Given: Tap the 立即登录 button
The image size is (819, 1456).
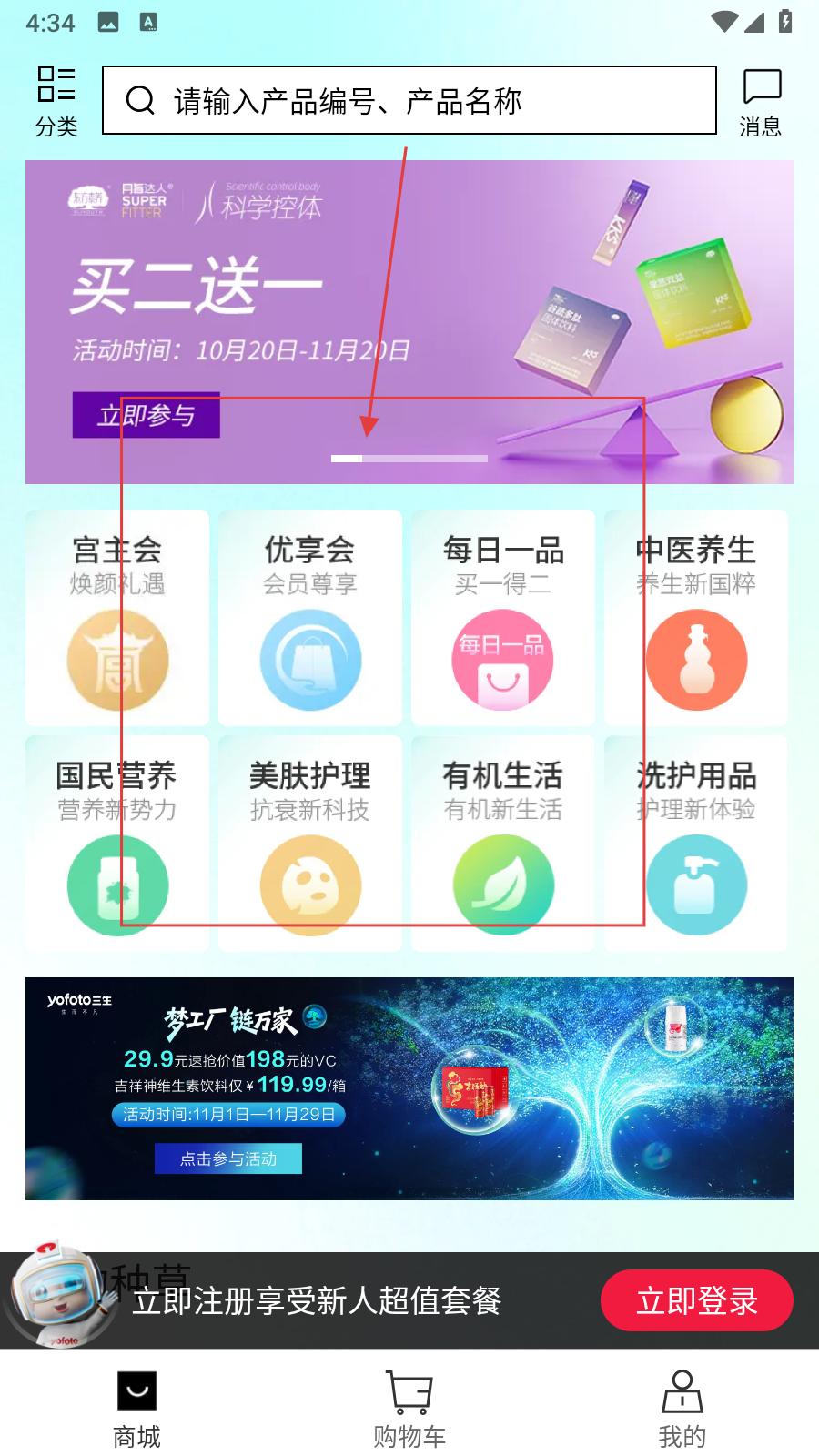Looking at the screenshot, I should (x=696, y=1300).
